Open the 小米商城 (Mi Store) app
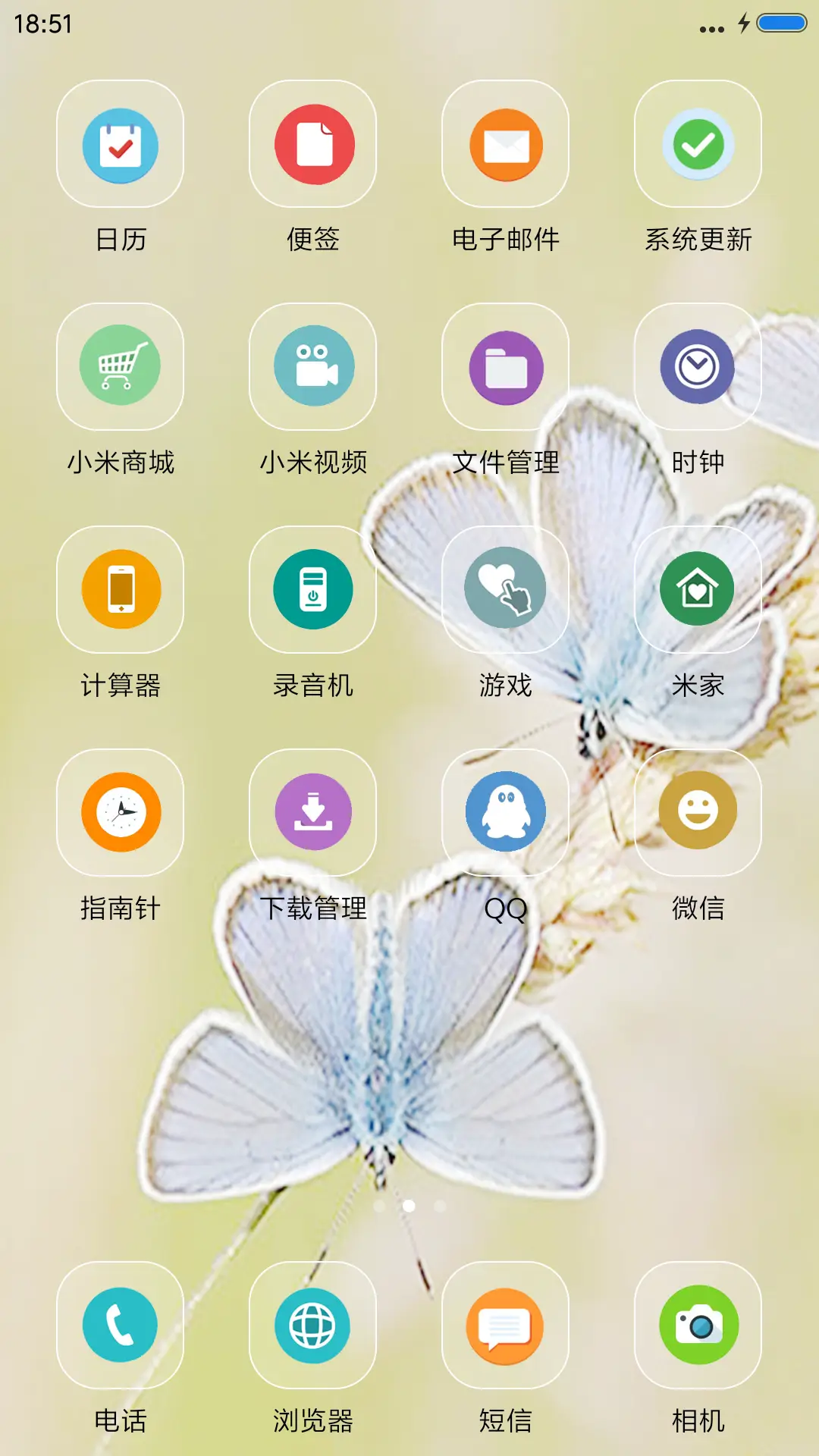819x1456 pixels. tap(121, 366)
